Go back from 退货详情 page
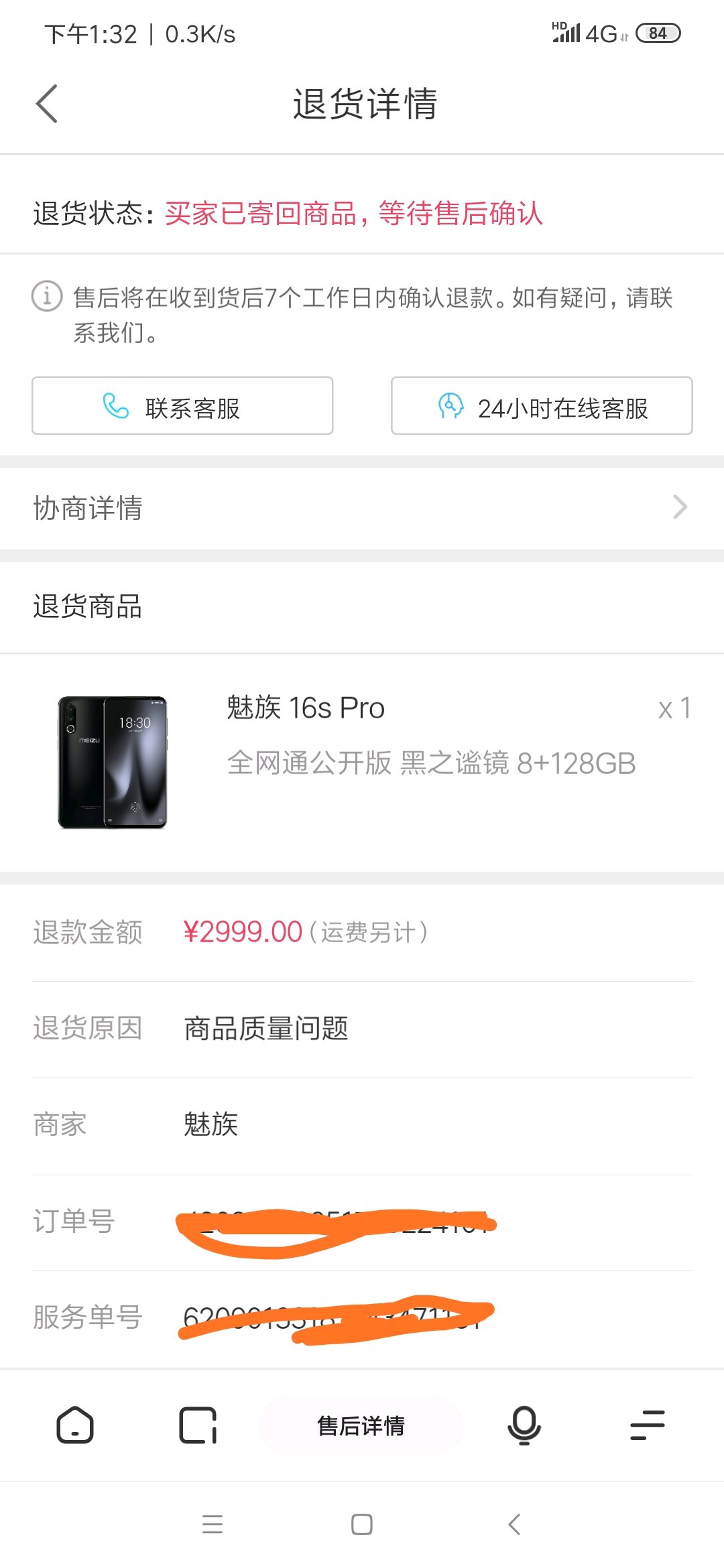The width and height of the screenshot is (724, 1568). point(47,104)
